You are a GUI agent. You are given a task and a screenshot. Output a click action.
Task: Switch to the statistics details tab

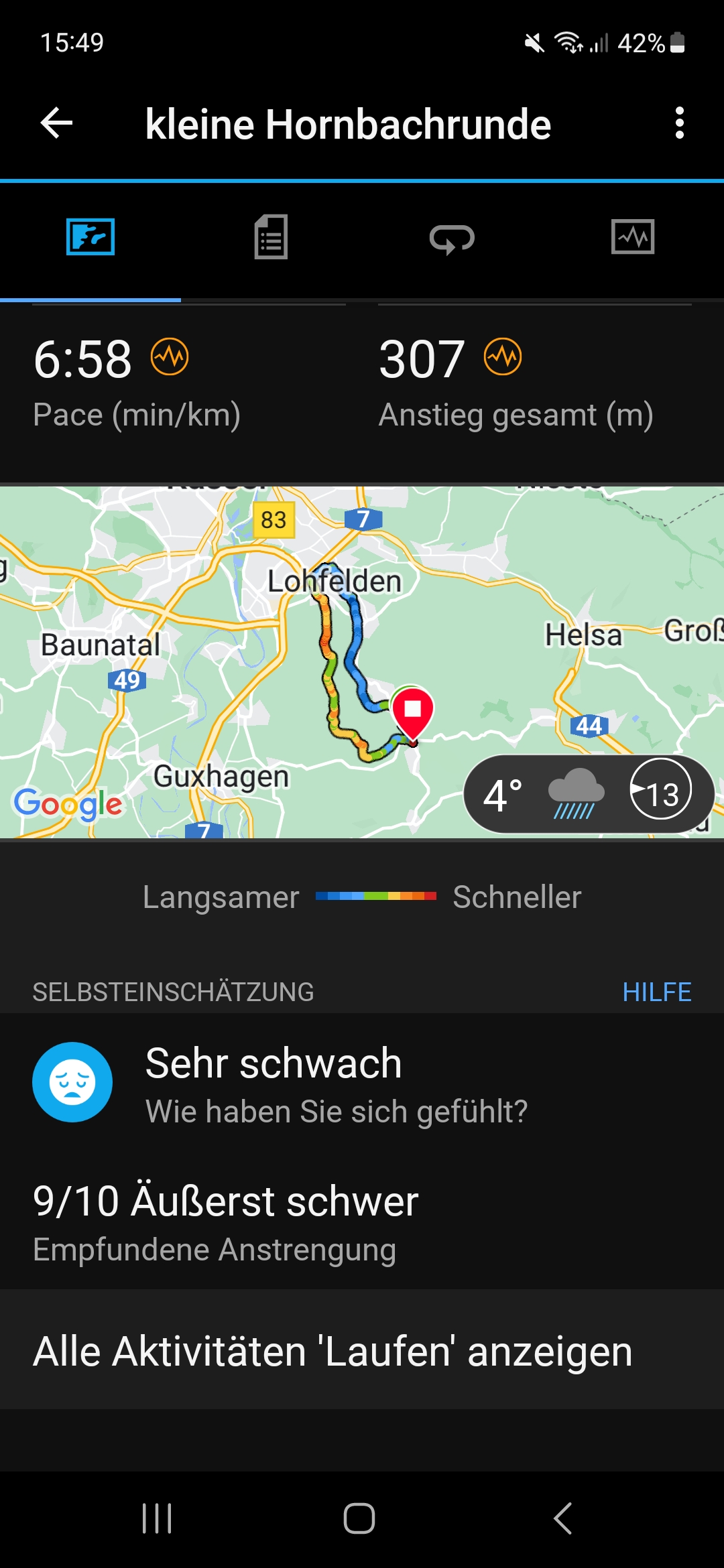coord(271,237)
